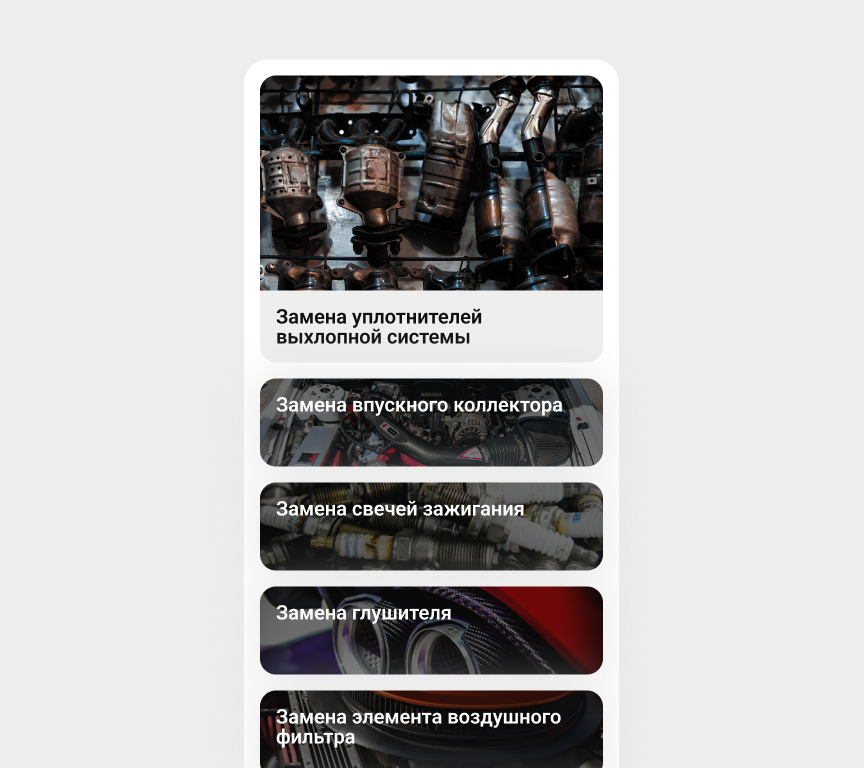Choose Замена элемента воздушного фильтра

[431, 728]
